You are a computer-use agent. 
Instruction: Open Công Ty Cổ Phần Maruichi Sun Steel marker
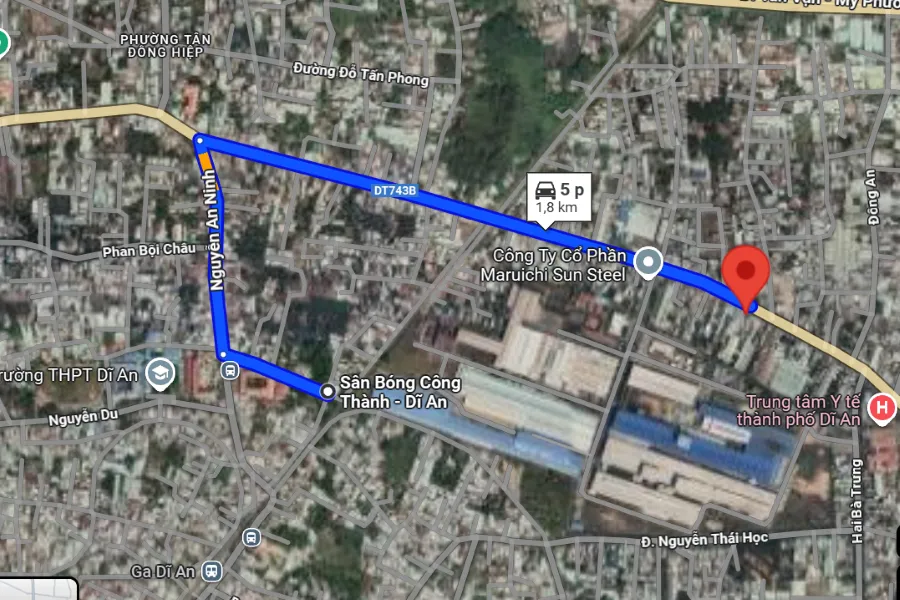pos(650,264)
